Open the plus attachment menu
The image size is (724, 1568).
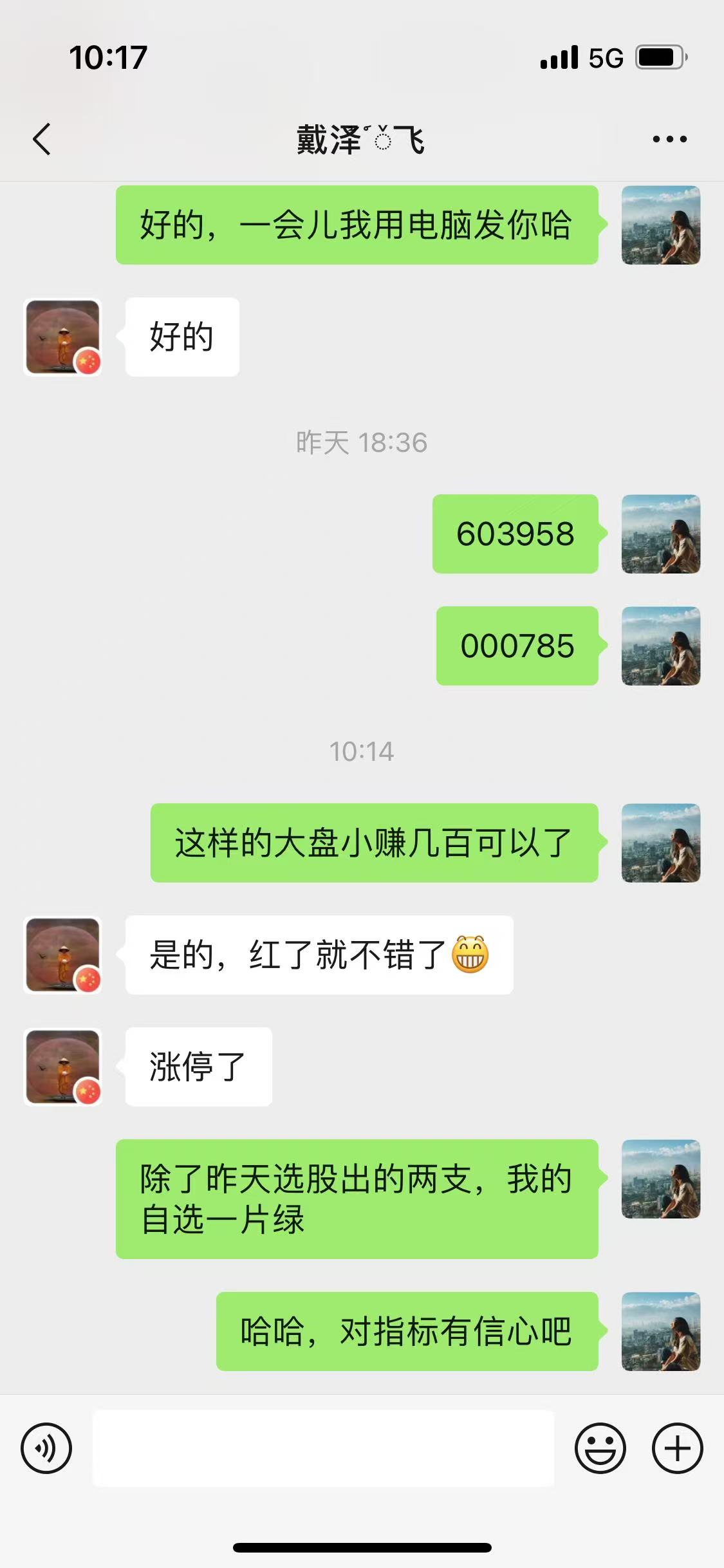(677, 1449)
